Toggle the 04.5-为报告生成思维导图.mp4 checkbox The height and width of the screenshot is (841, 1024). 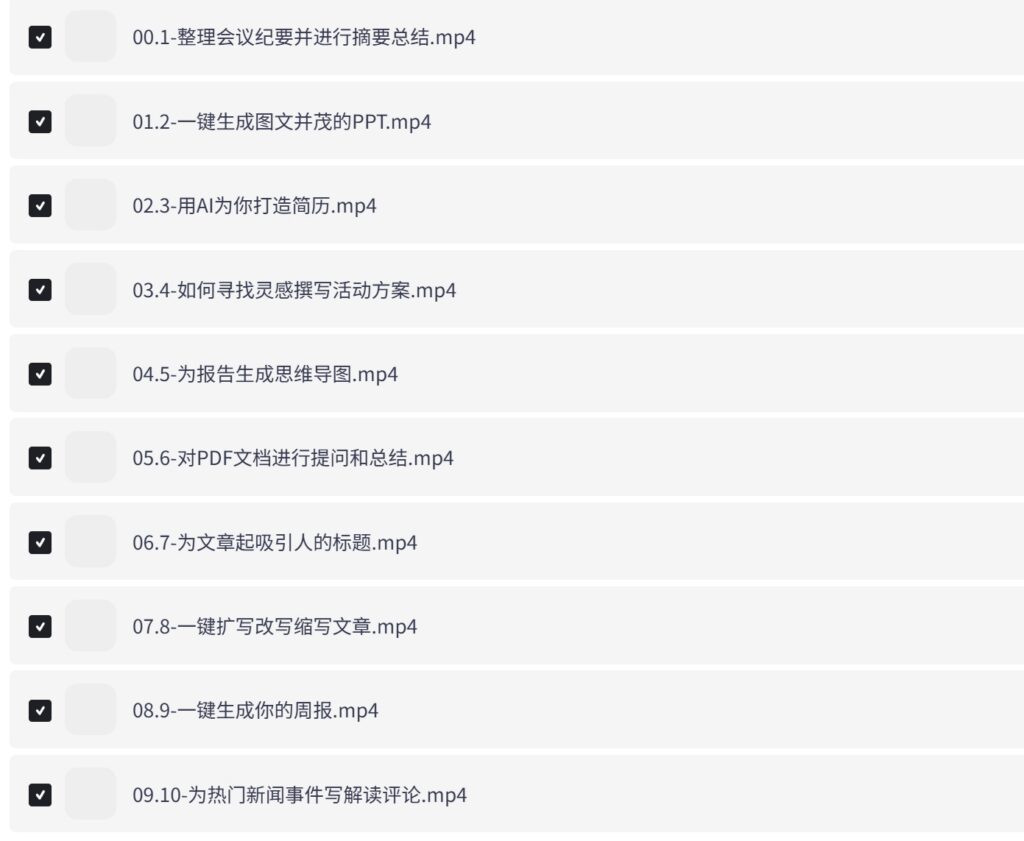click(x=40, y=374)
